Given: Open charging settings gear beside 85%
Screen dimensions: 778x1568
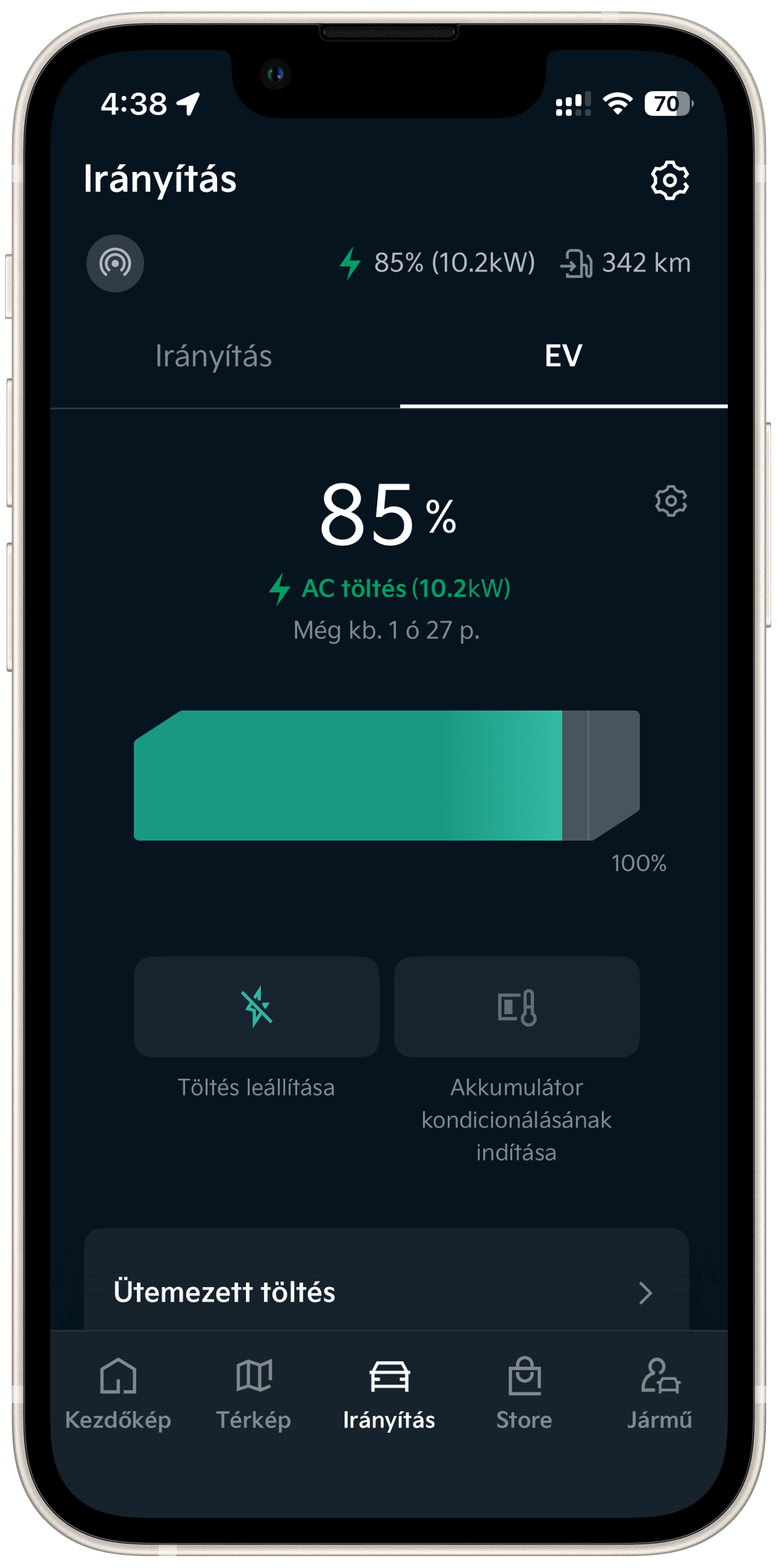Looking at the screenshot, I should pos(671,501).
